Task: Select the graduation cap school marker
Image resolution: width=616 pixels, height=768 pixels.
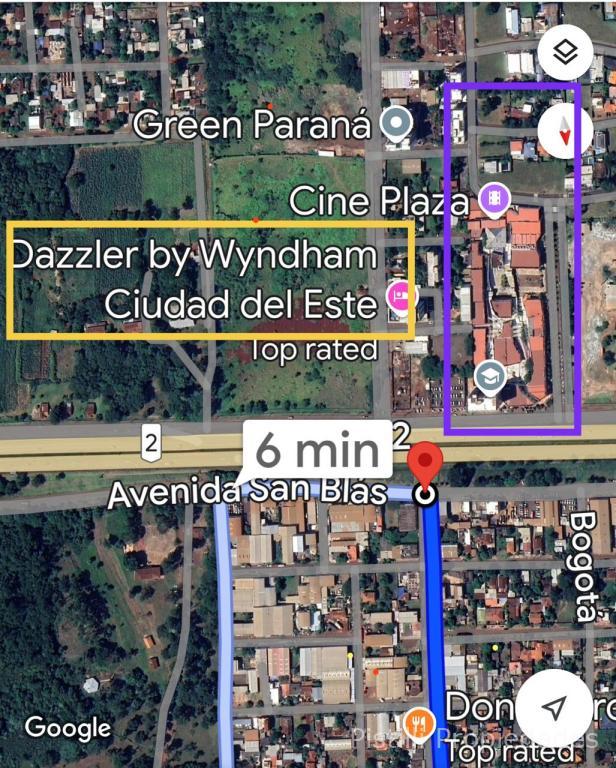Action: pos(488,377)
